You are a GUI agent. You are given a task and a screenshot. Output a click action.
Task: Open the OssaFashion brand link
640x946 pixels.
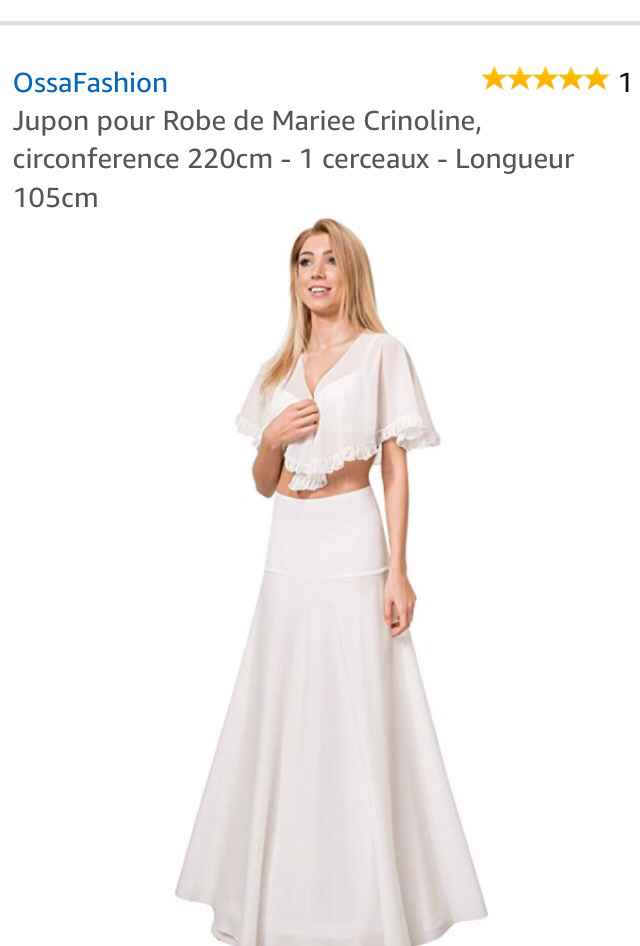[x=90, y=82]
